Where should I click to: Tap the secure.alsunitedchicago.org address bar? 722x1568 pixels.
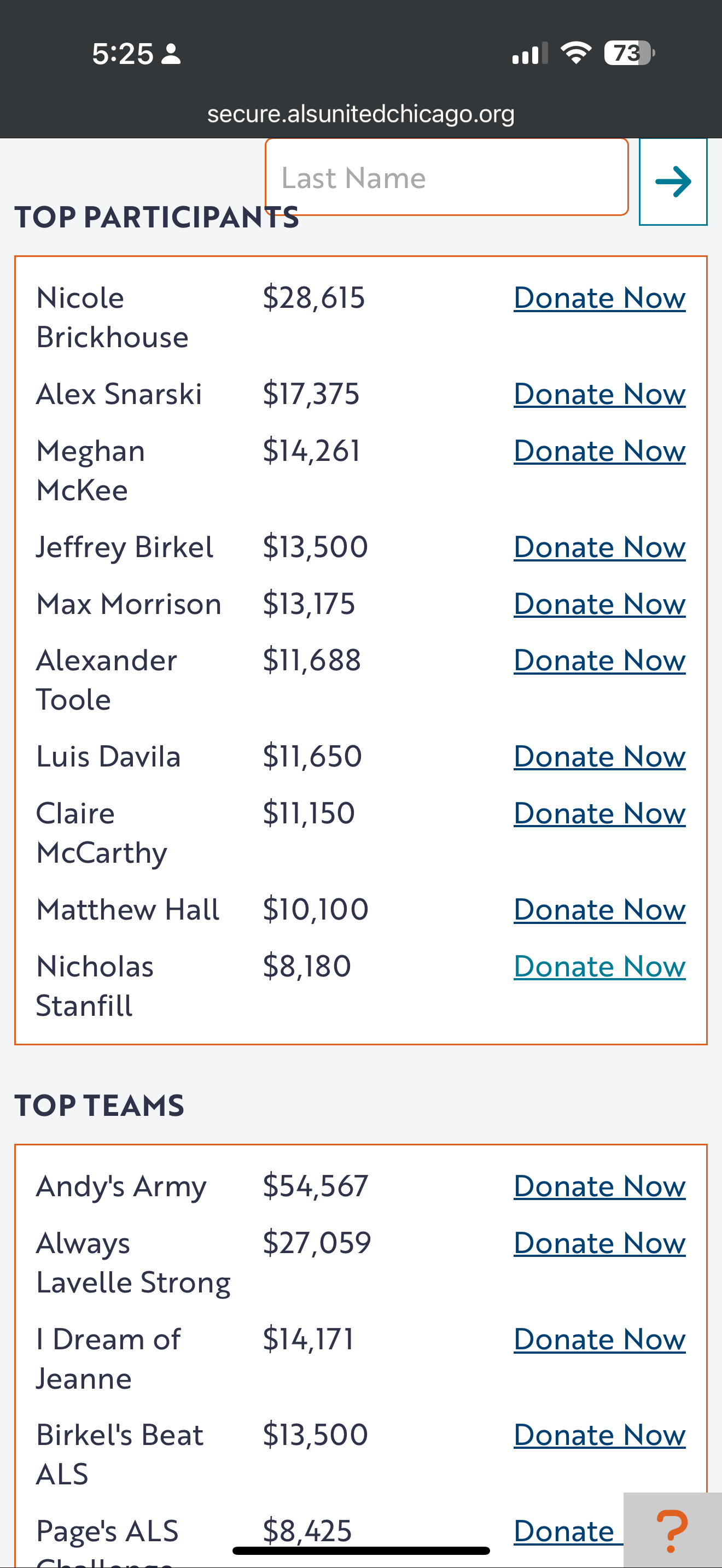360,114
